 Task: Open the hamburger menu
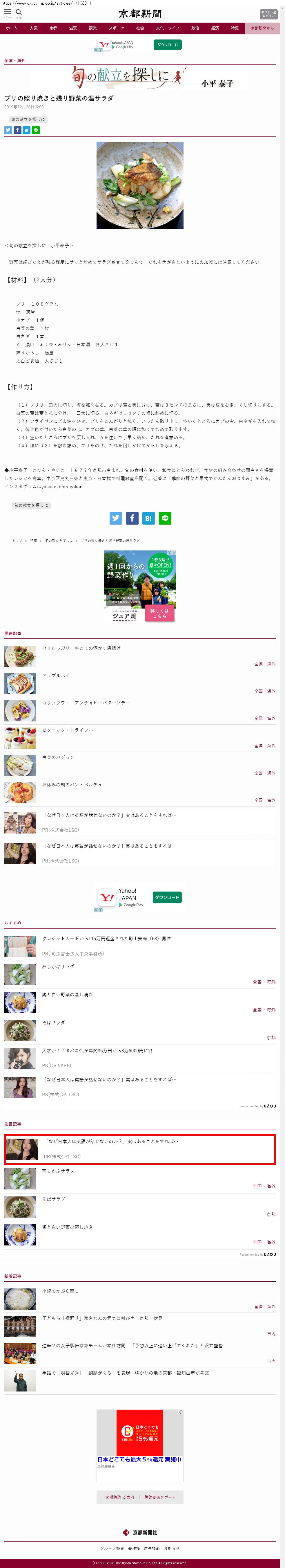click(x=7, y=12)
